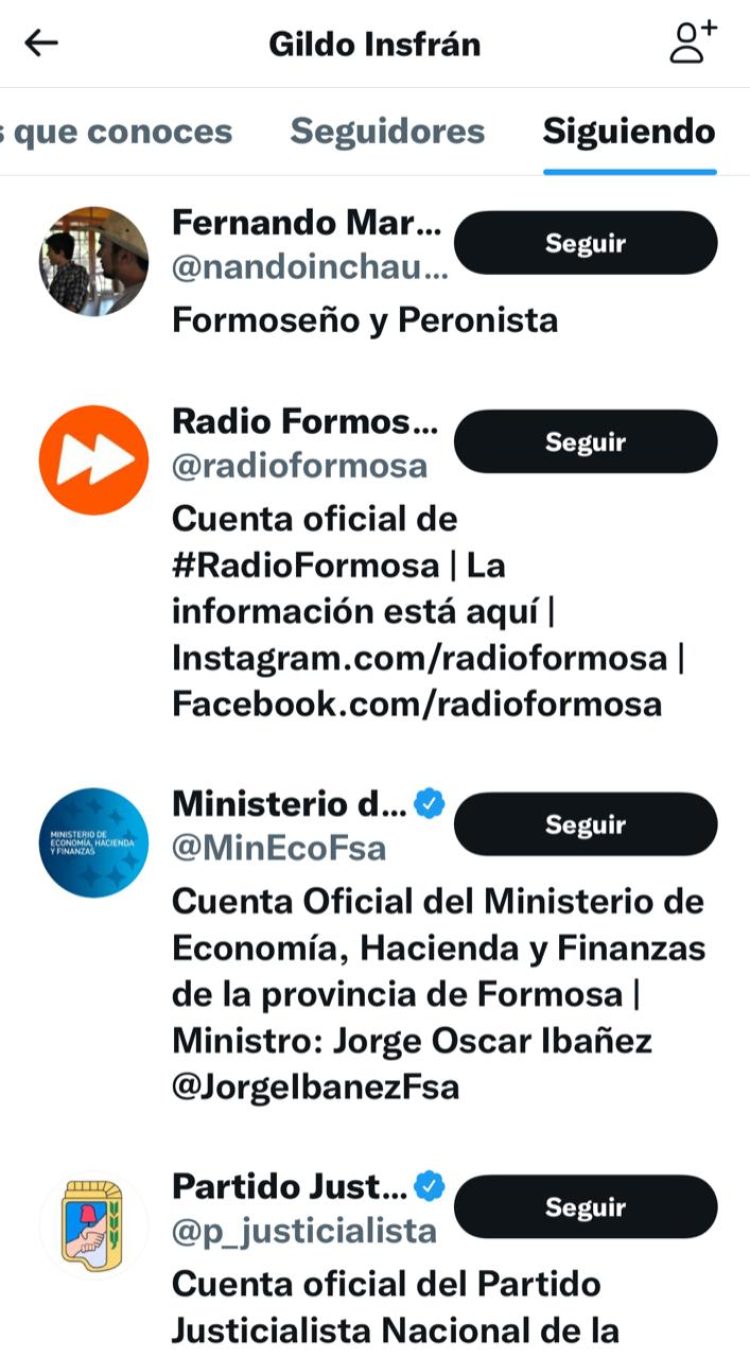This screenshot has height=1357, width=750.
Task: Switch to the Seguidores tab
Action: pos(388,131)
